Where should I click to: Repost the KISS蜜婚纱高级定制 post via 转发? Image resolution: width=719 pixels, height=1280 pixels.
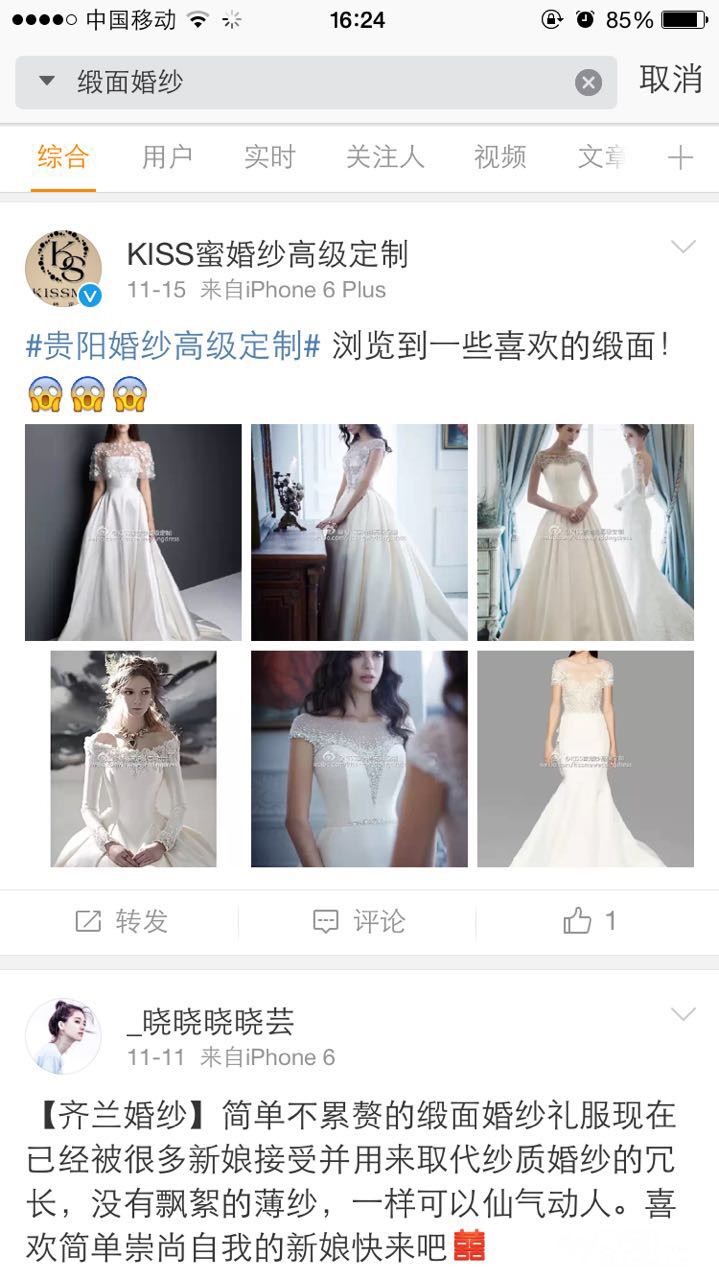point(122,921)
